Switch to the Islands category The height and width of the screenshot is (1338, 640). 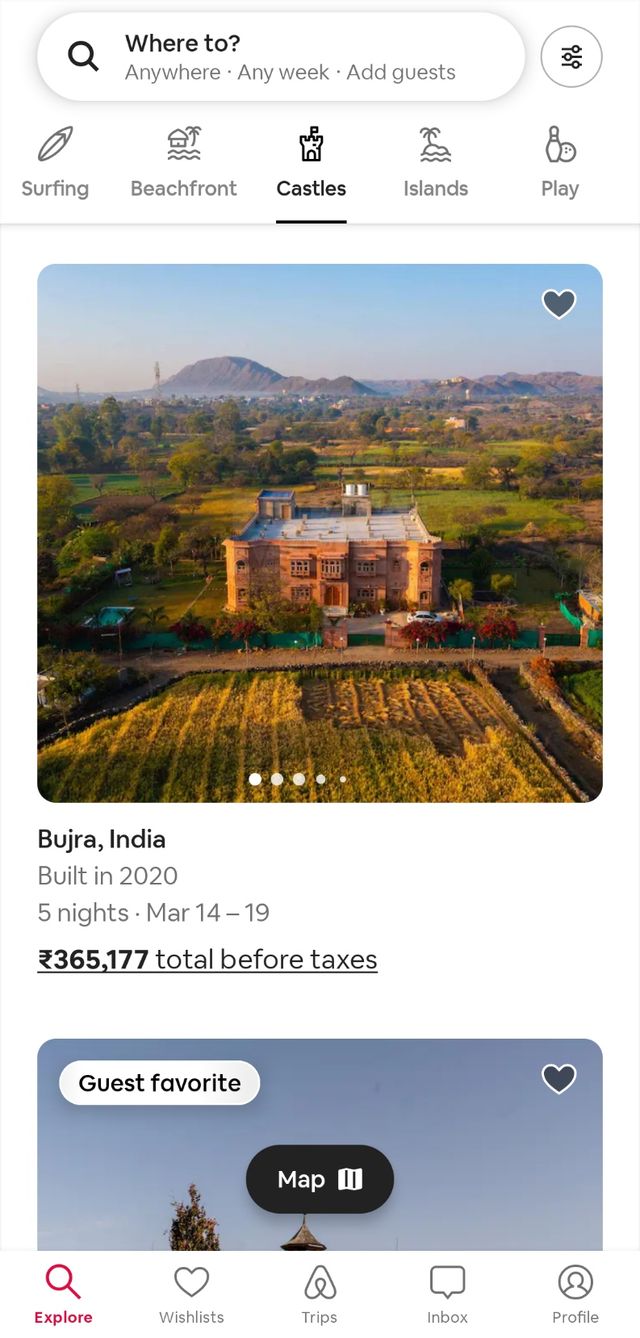(435, 163)
